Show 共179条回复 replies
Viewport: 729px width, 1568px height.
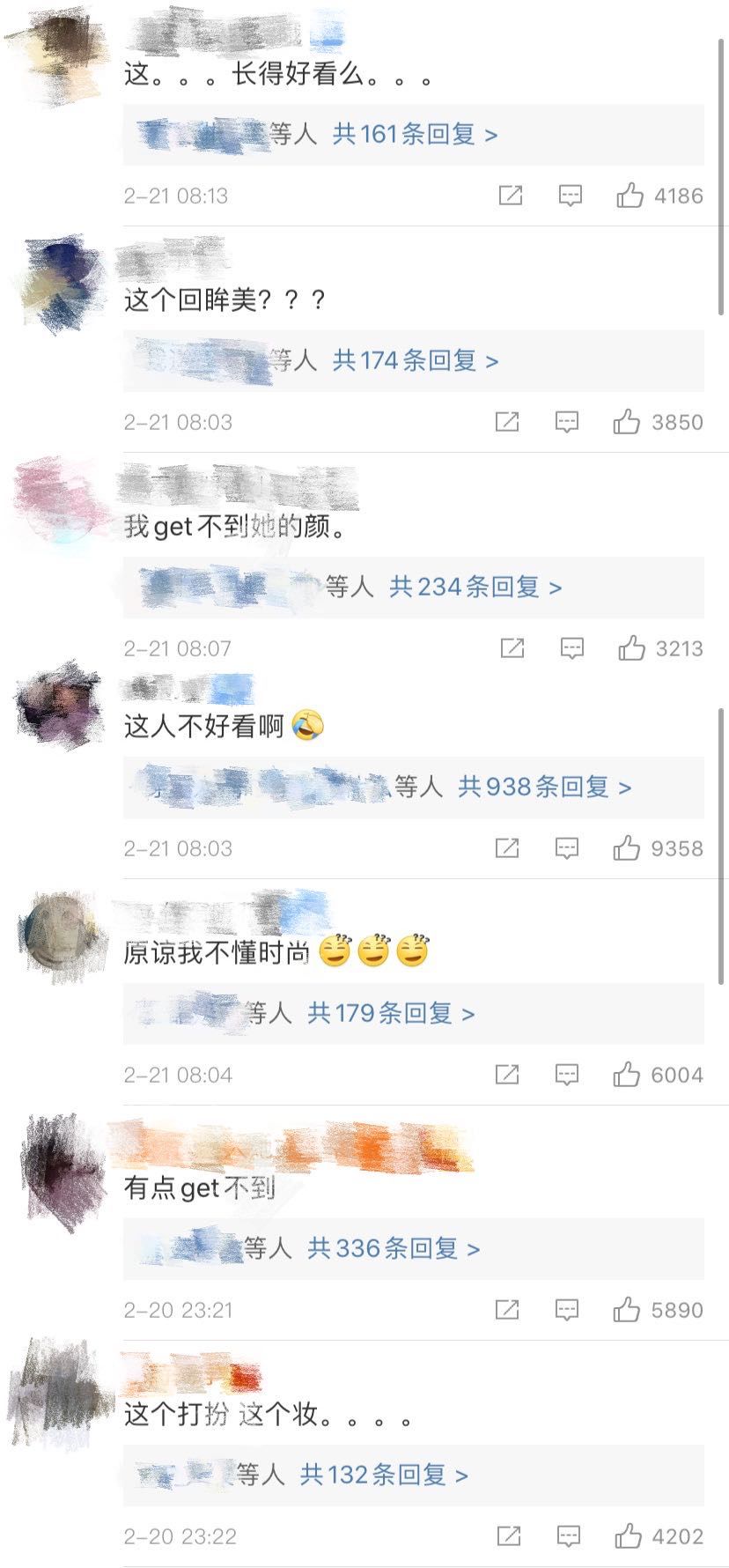coord(390,1014)
